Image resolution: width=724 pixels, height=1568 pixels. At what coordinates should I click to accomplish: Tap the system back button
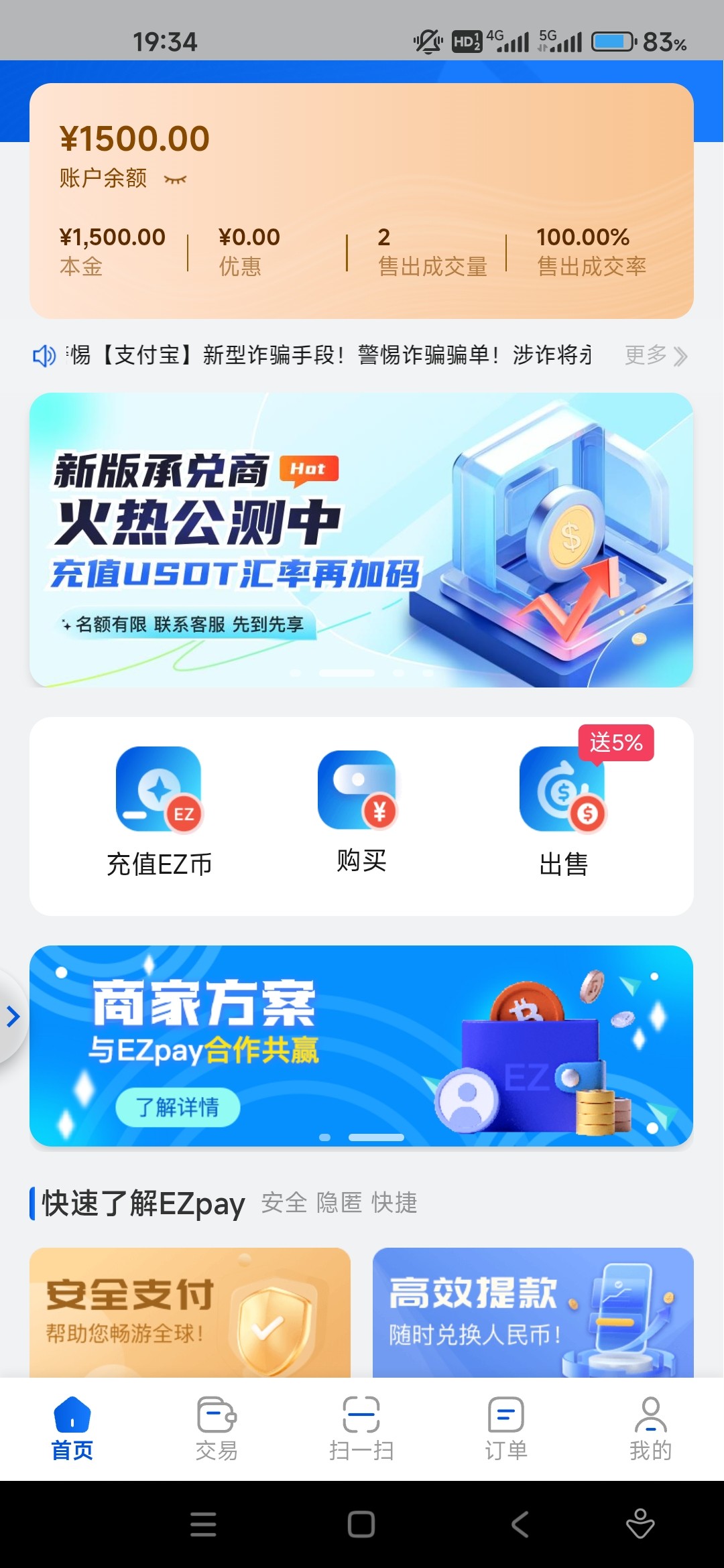[520, 1524]
